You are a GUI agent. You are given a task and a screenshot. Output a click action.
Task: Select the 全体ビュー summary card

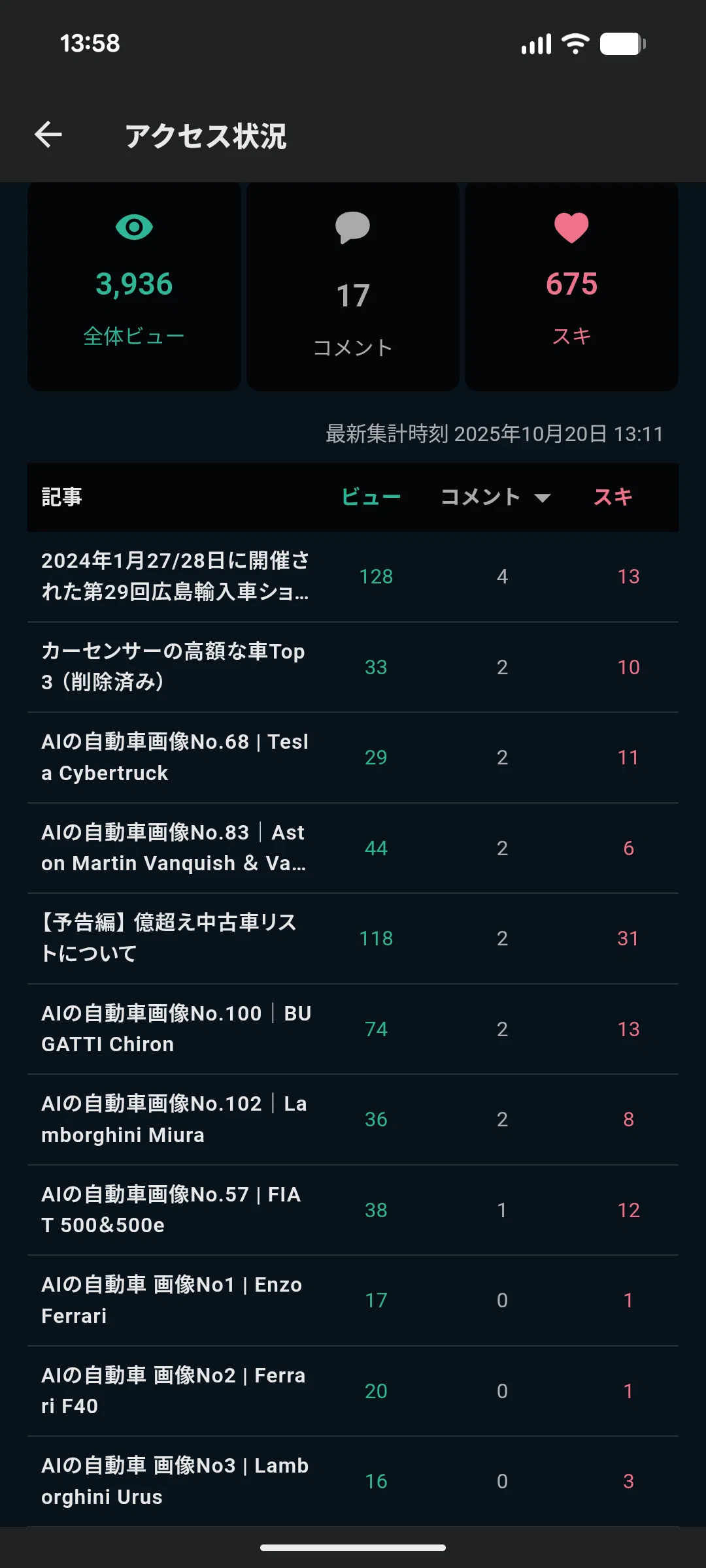134,286
